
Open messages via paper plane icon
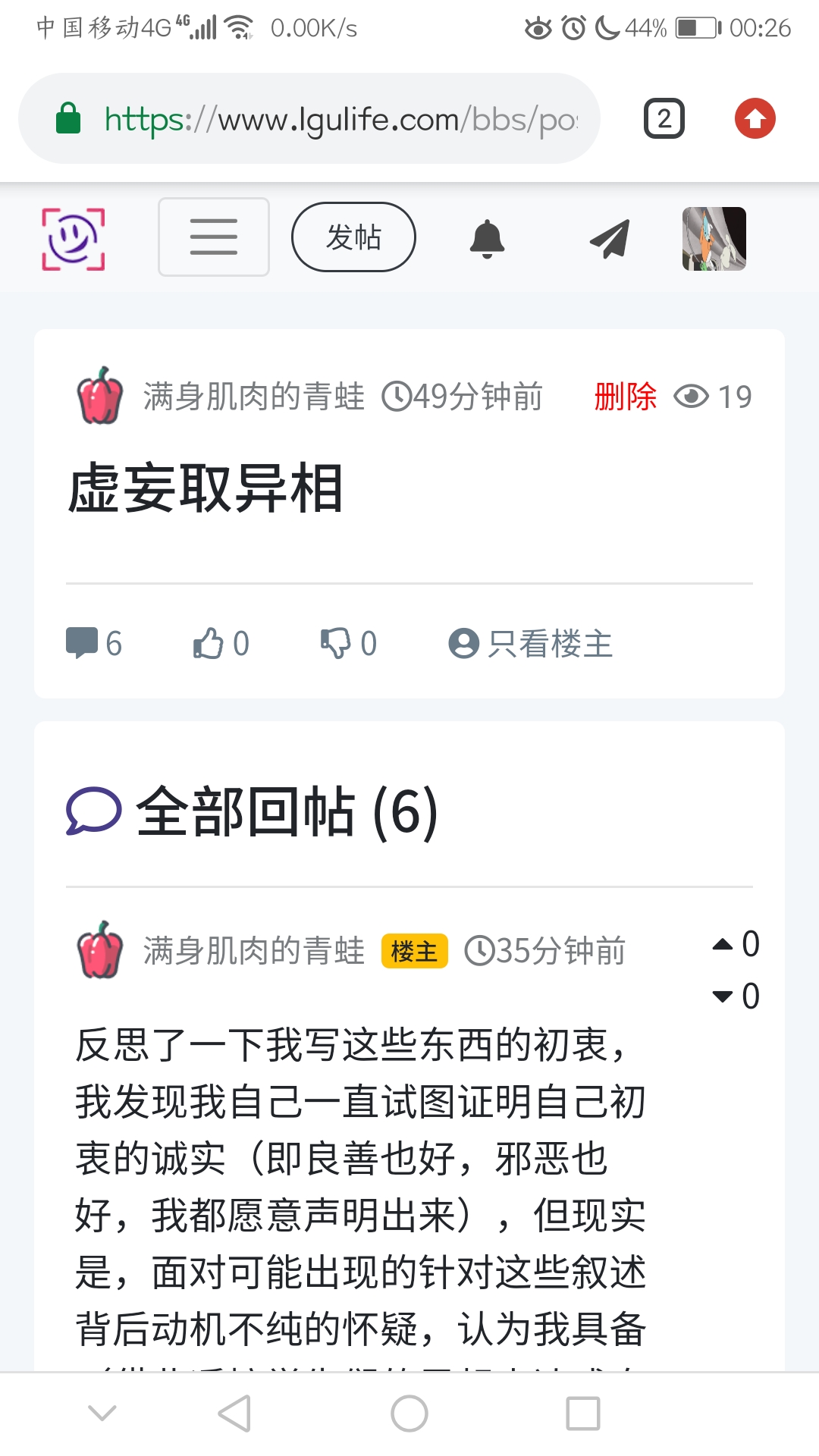tap(610, 239)
